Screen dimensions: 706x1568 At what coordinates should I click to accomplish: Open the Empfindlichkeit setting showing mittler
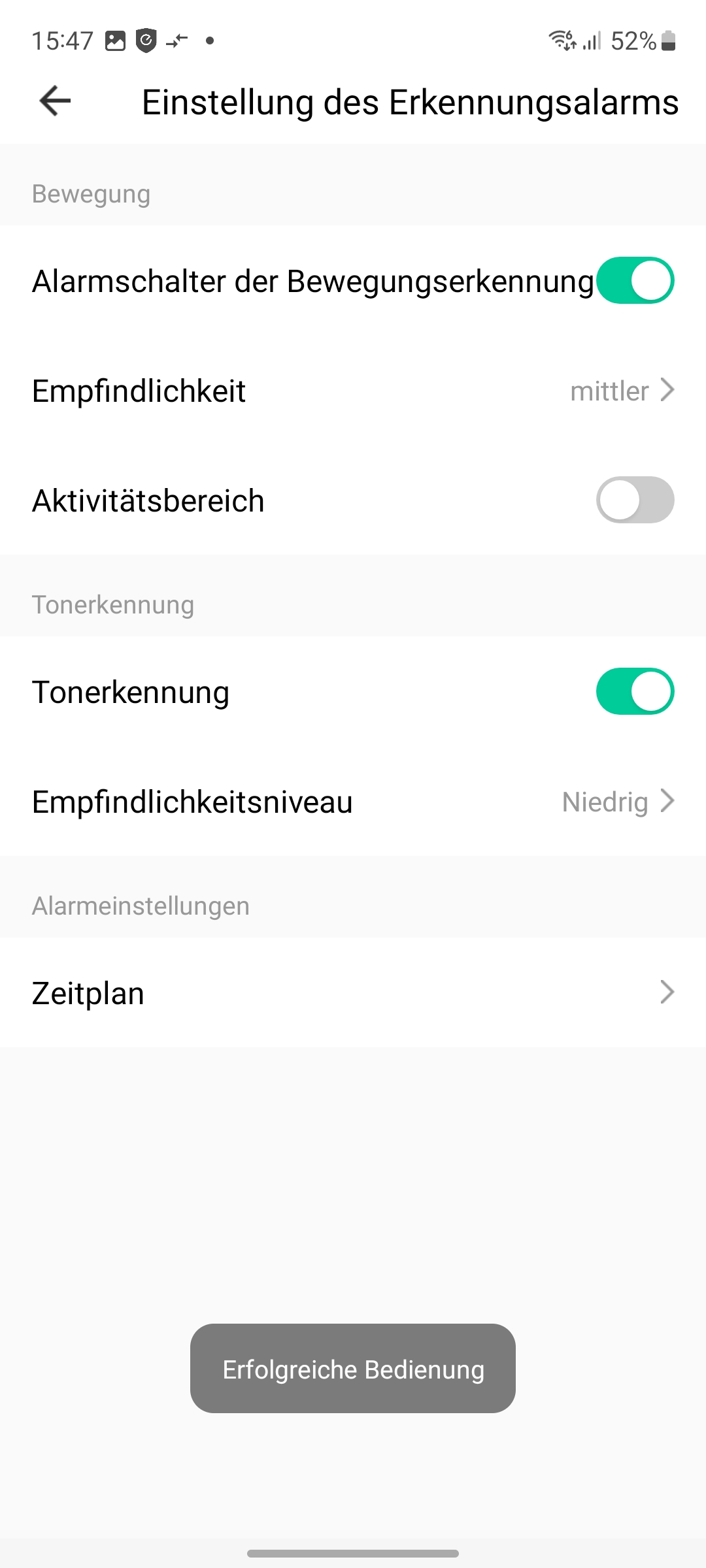[x=353, y=391]
